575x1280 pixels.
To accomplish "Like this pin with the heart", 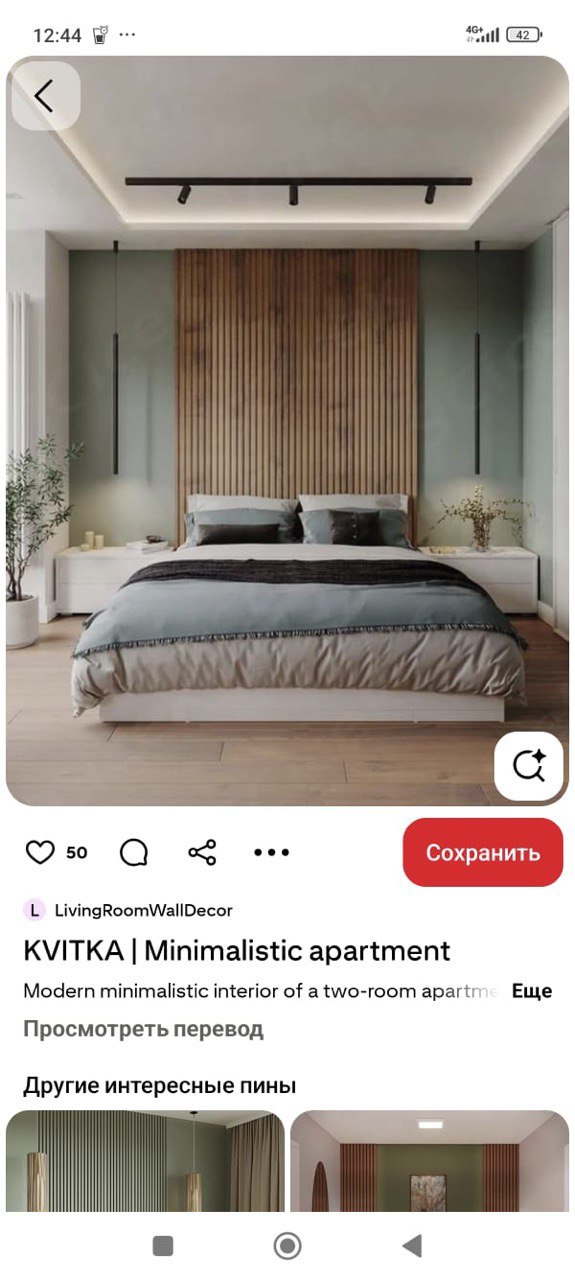I will [x=40, y=852].
